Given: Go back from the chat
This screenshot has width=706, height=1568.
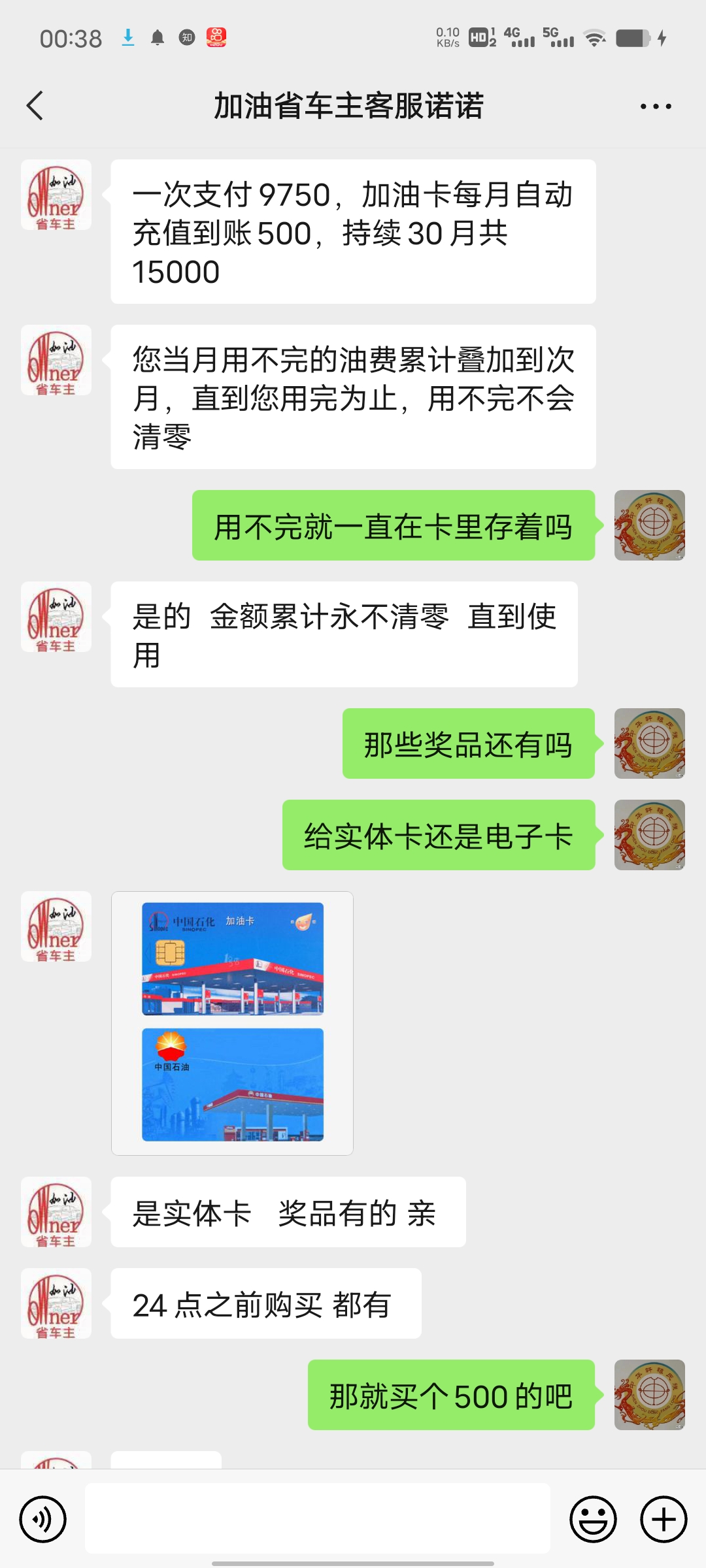Looking at the screenshot, I should [x=35, y=106].
